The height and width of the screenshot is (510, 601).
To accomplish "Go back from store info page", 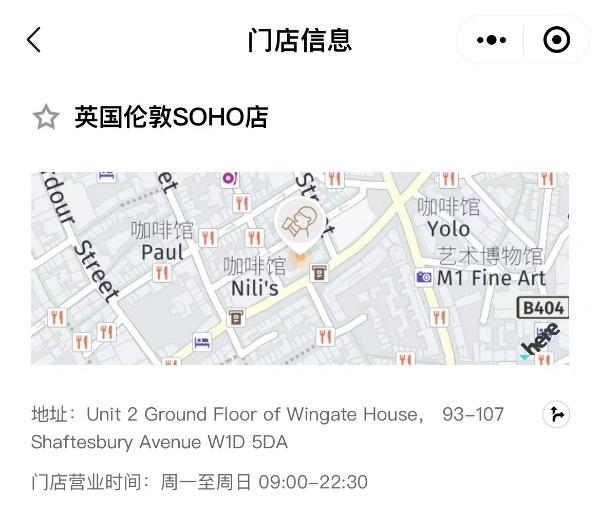I will [x=34, y=40].
